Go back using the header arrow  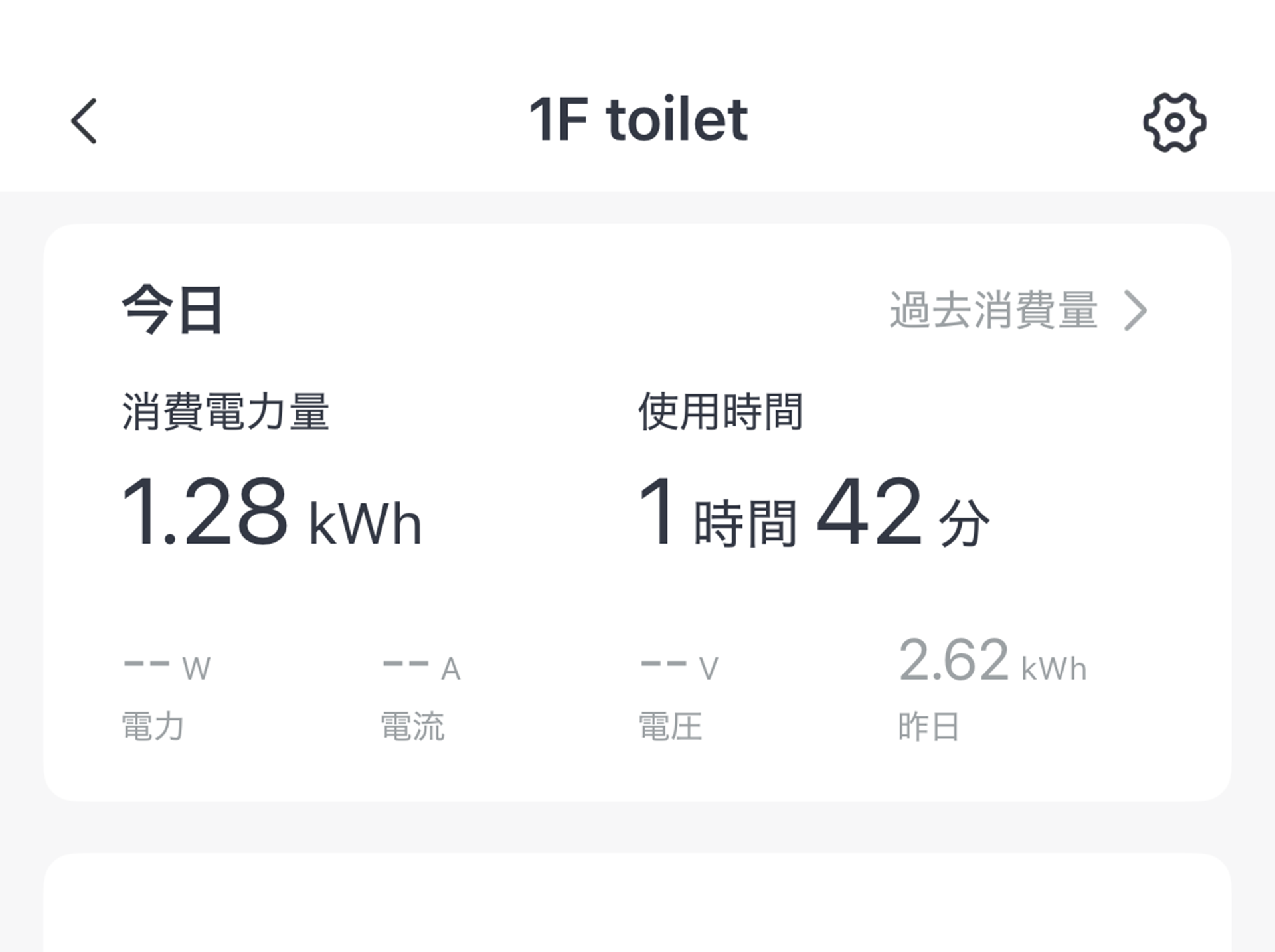(x=84, y=121)
